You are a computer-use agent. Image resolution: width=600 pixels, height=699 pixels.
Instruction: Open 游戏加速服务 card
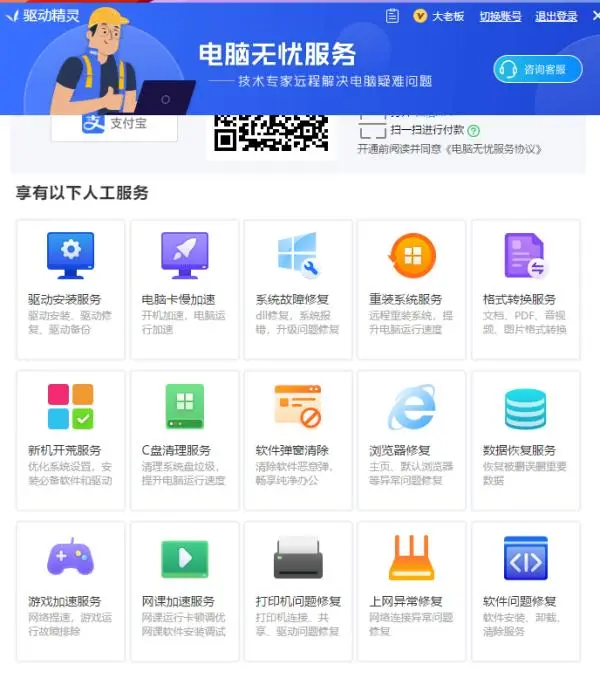point(71,591)
